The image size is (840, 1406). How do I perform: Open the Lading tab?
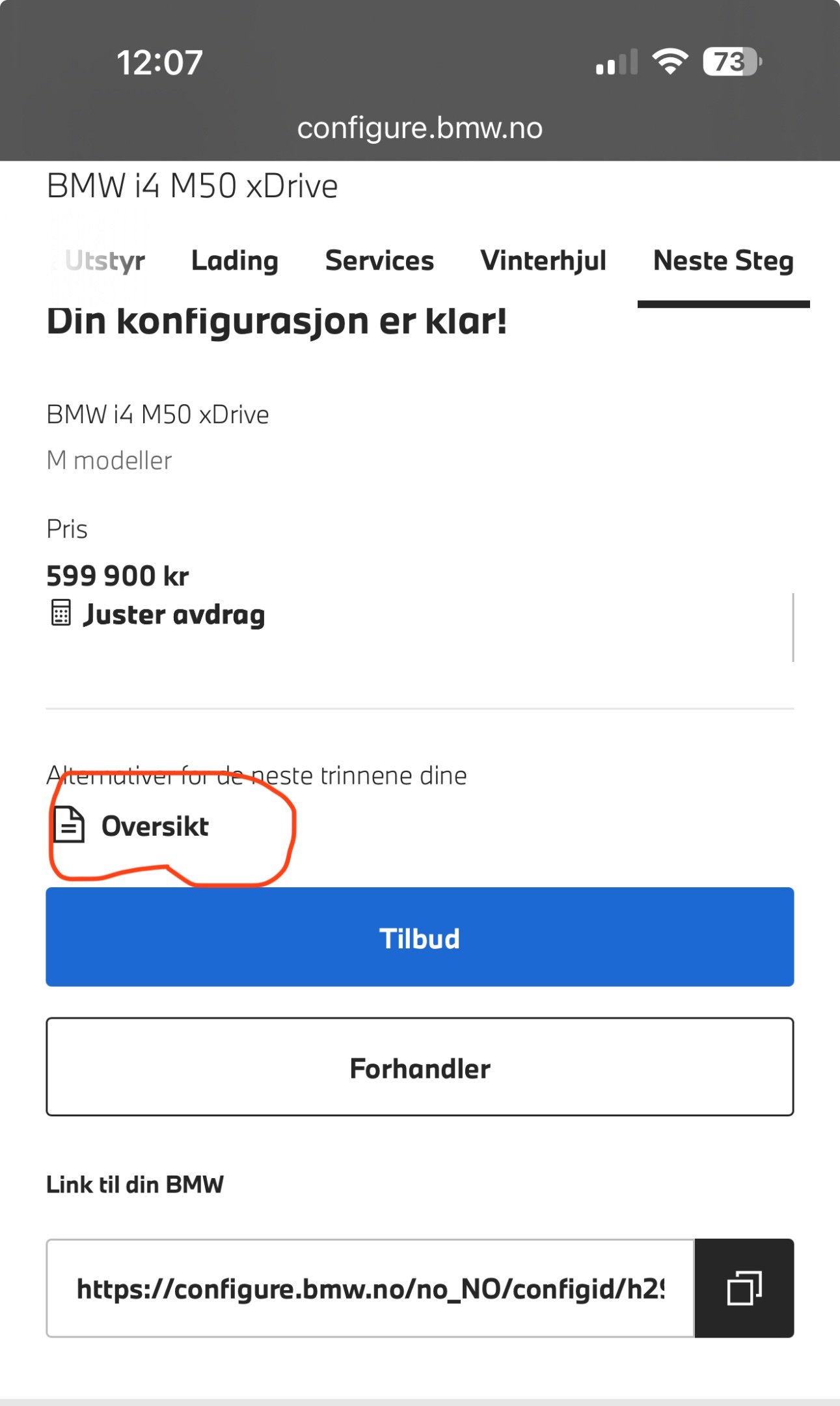(234, 261)
